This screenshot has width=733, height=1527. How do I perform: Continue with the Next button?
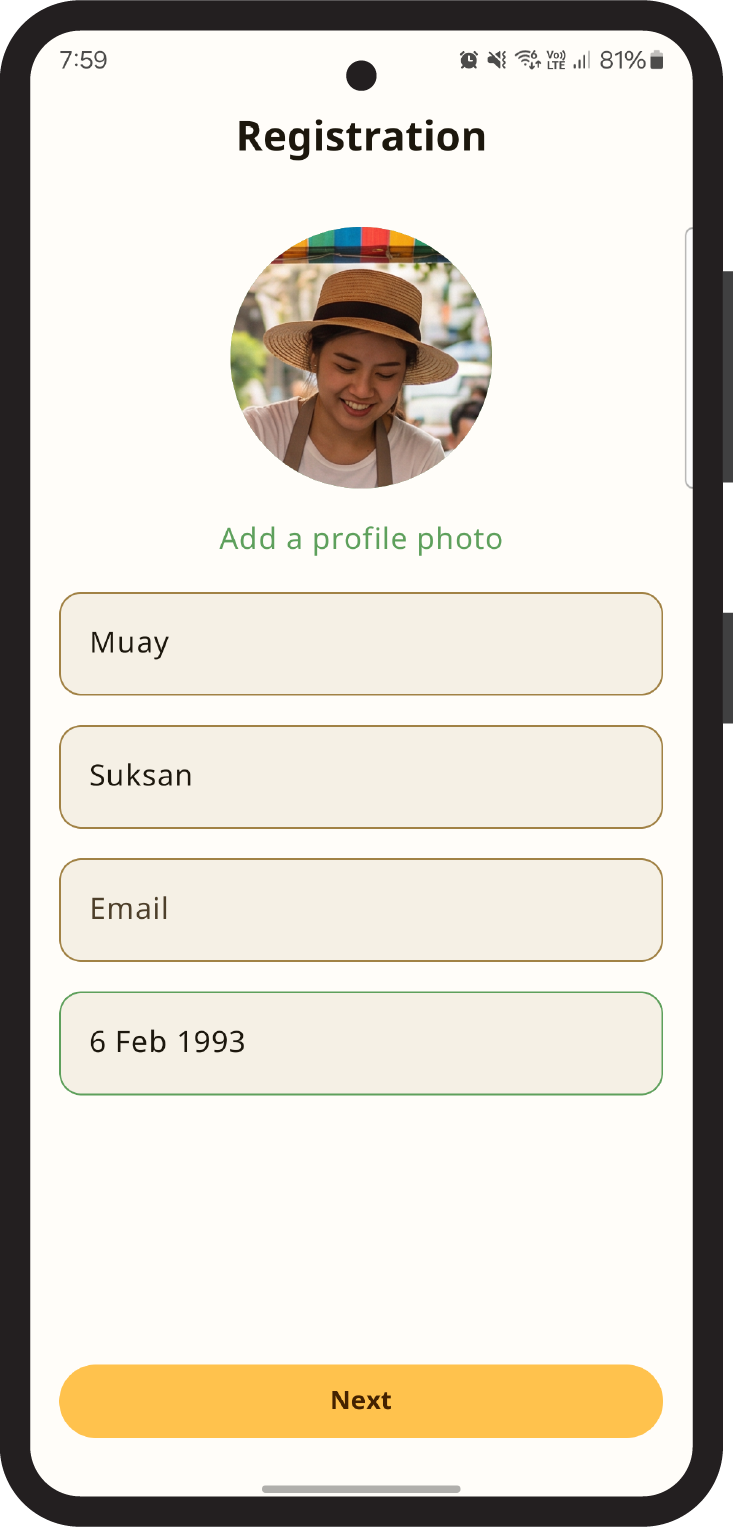(361, 1400)
